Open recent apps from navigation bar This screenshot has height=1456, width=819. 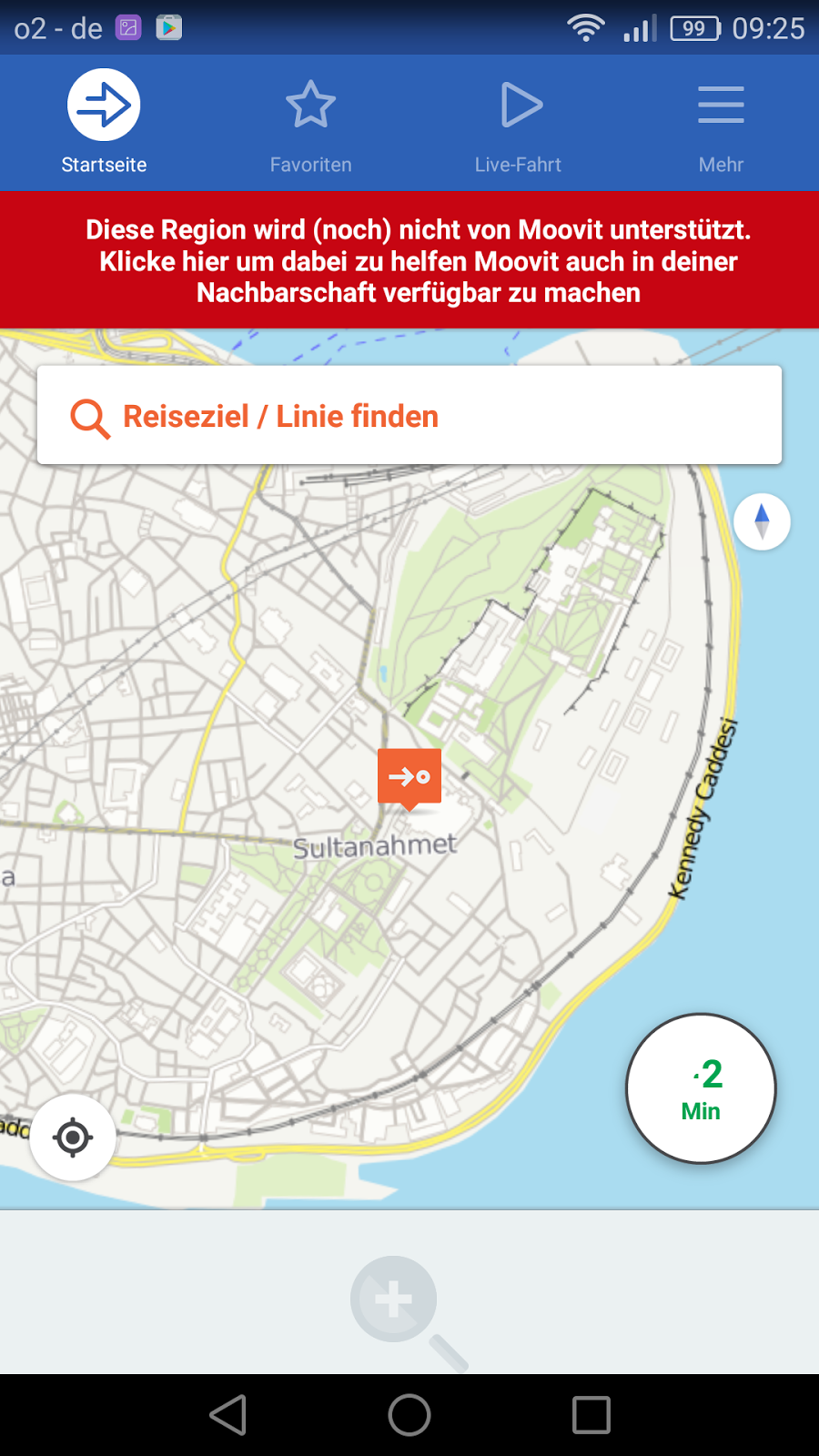coord(591,1415)
